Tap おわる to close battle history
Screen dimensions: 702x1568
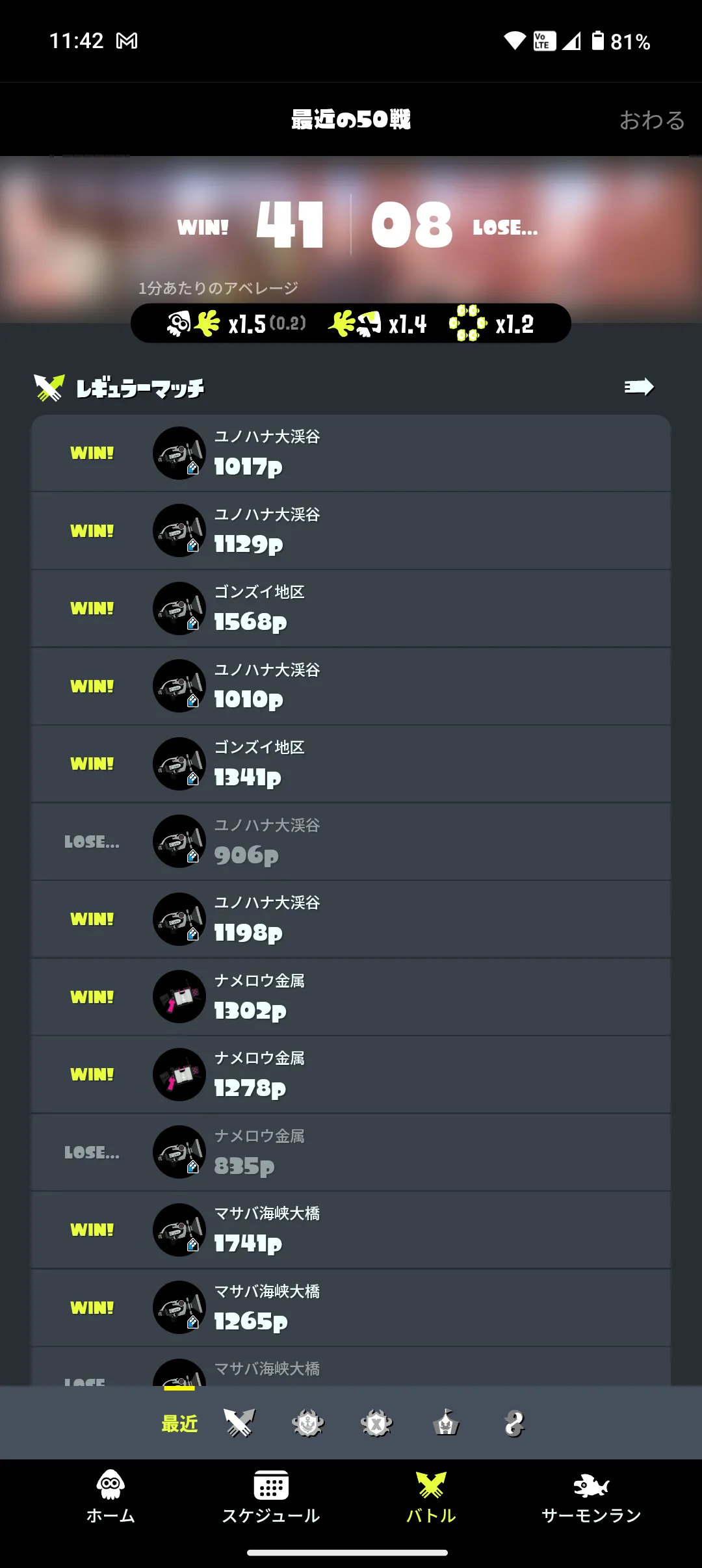[651, 120]
